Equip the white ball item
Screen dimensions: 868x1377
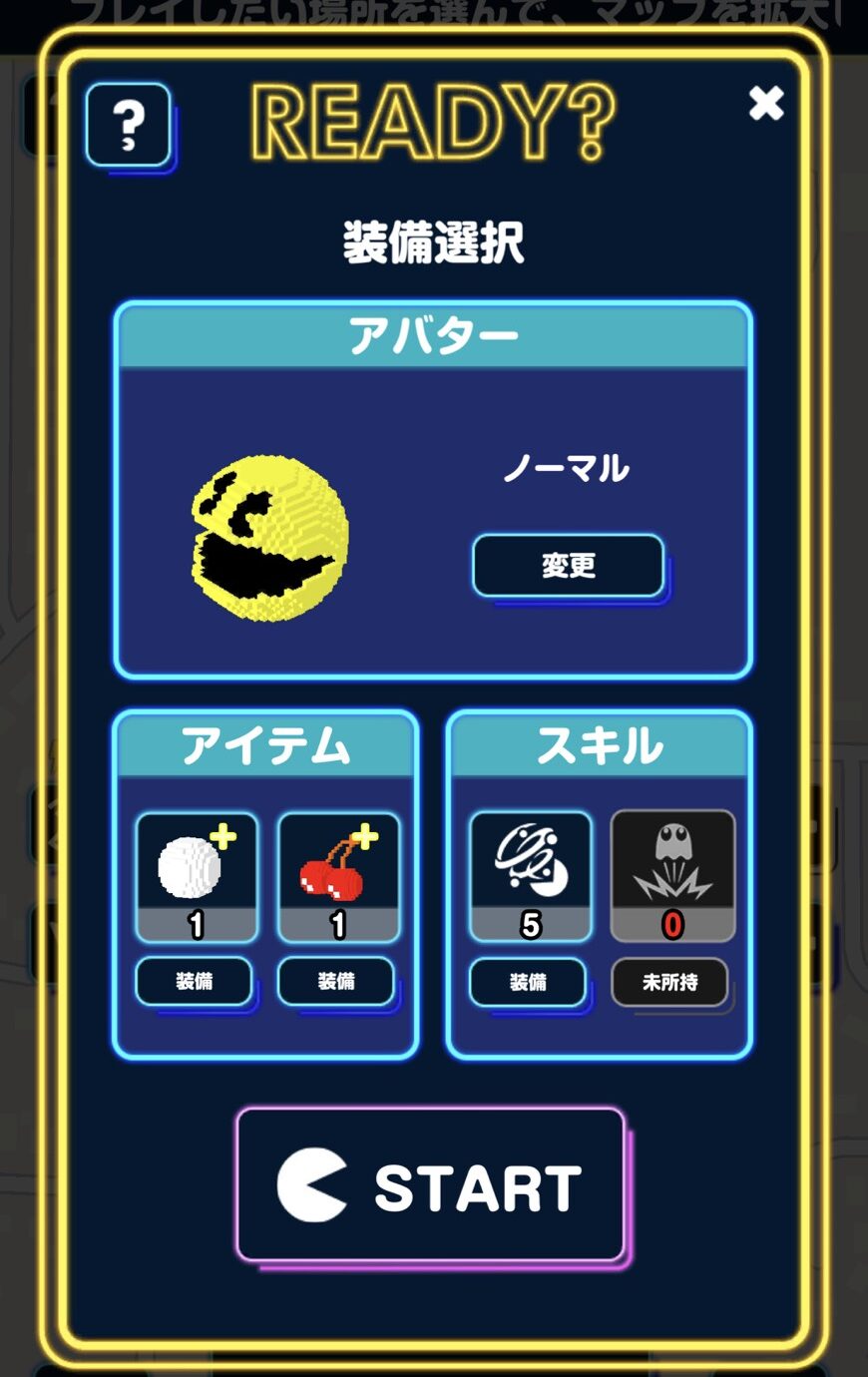click(194, 982)
